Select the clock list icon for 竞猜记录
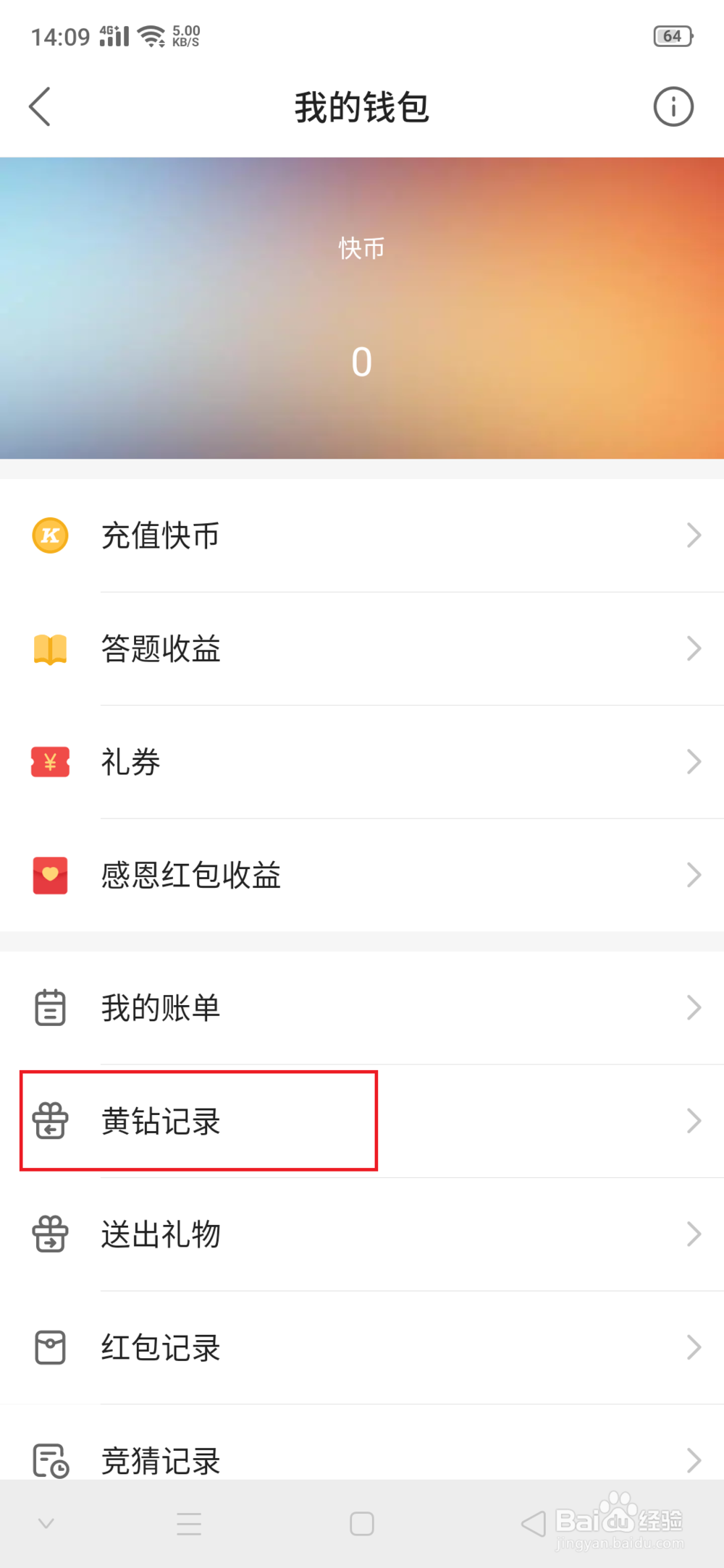Viewport: 724px width, 1568px height. [49, 1460]
